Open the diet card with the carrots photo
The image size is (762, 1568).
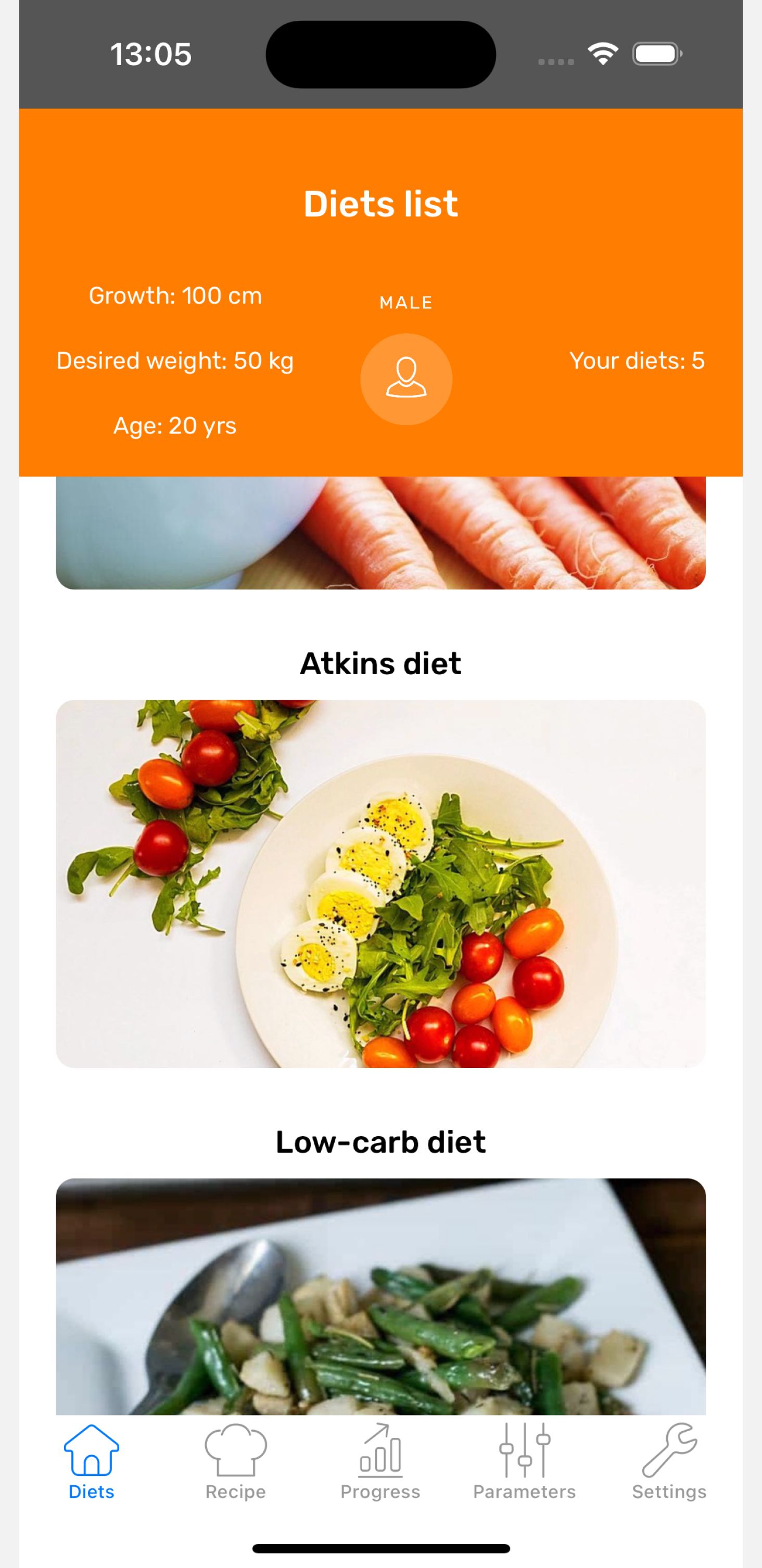tap(380, 533)
